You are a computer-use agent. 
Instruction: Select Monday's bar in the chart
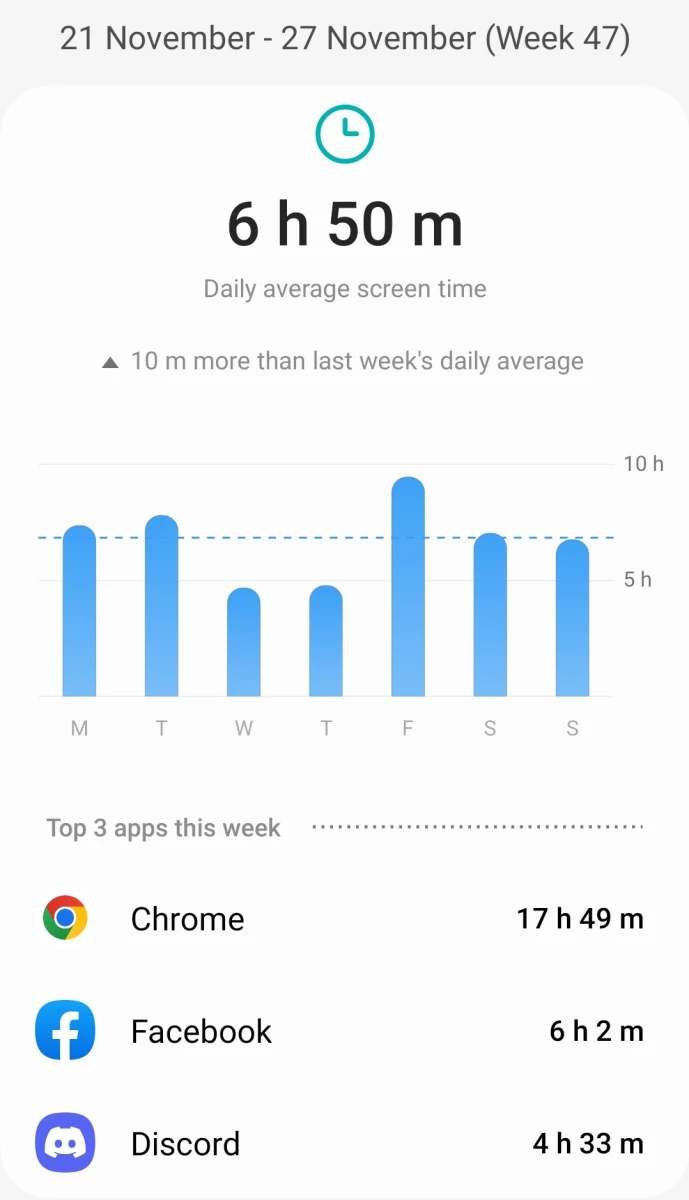[79, 611]
